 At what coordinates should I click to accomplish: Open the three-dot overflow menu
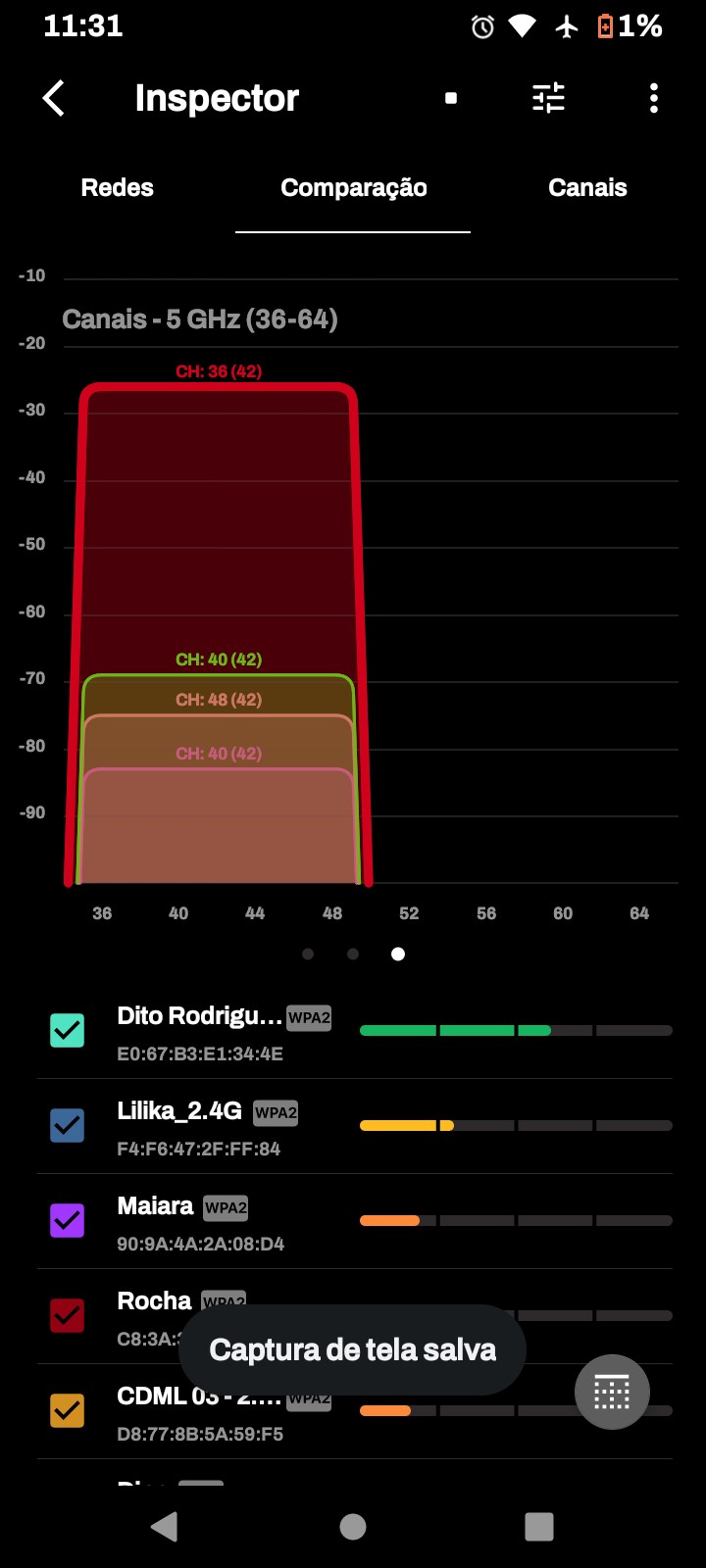pos(654,98)
